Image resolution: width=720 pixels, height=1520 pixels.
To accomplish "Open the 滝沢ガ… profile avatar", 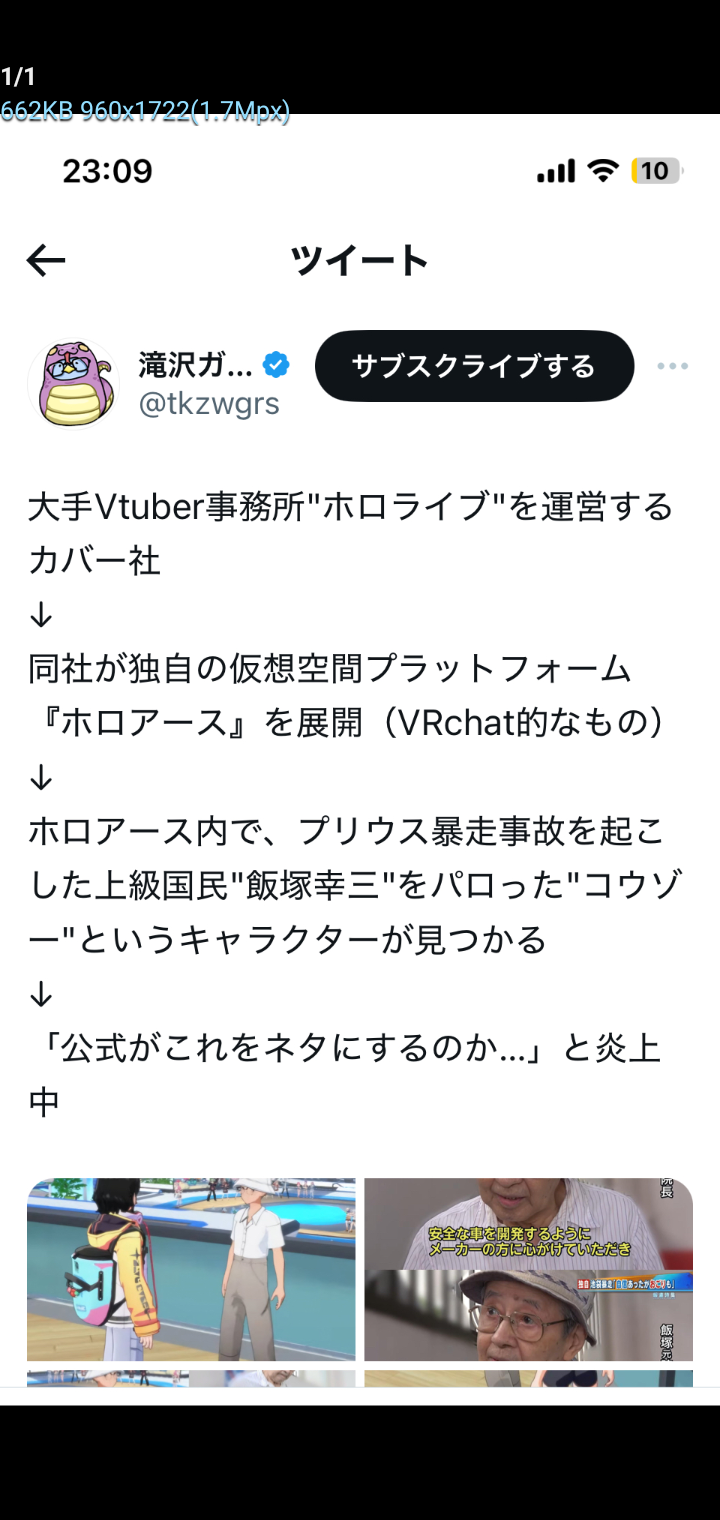I will pos(73,384).
